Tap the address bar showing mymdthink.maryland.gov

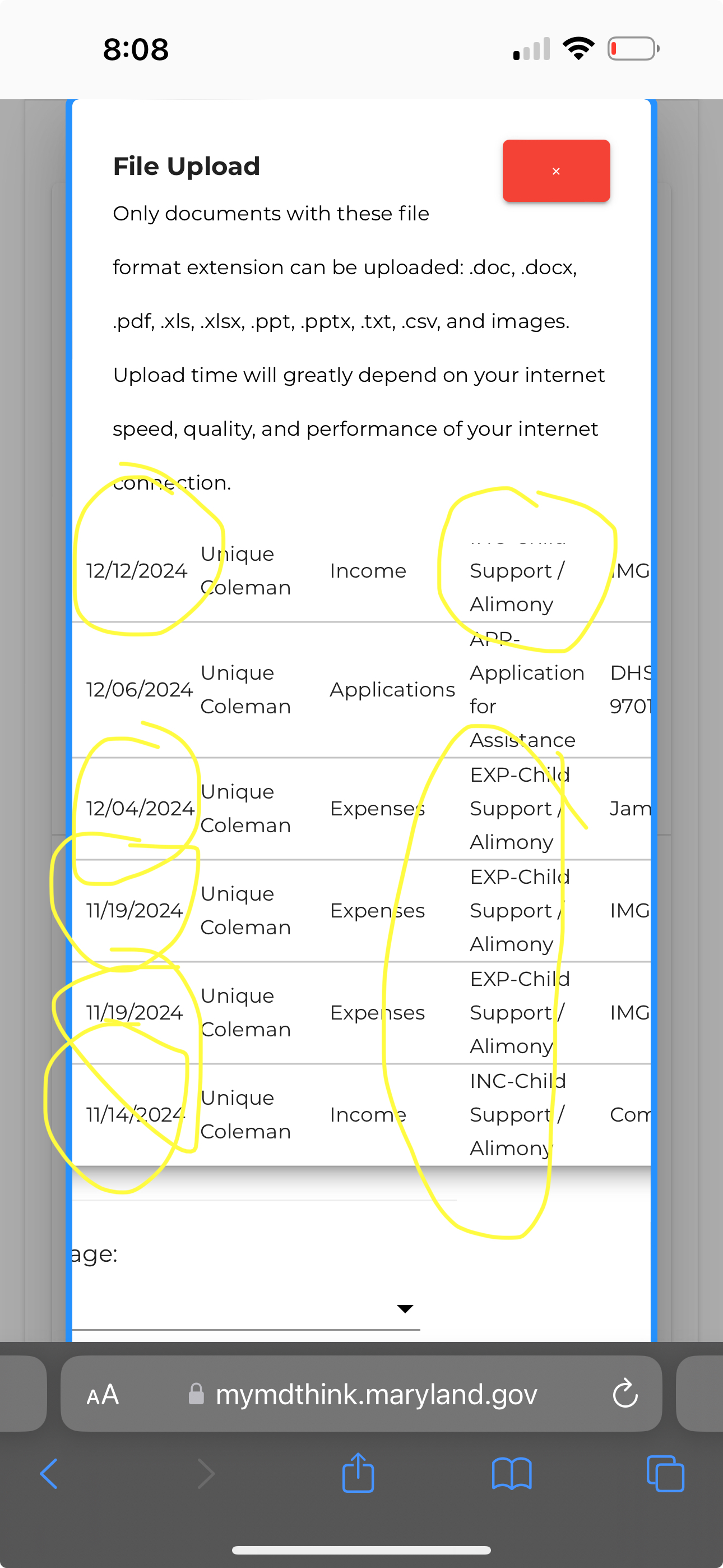(361, 1393)
